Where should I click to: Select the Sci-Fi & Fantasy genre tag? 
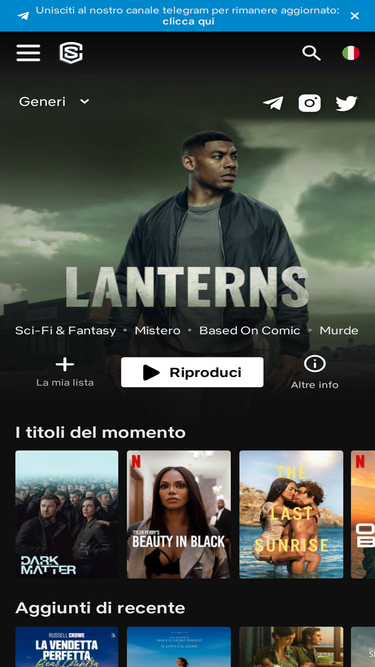[x=65, y=331]
